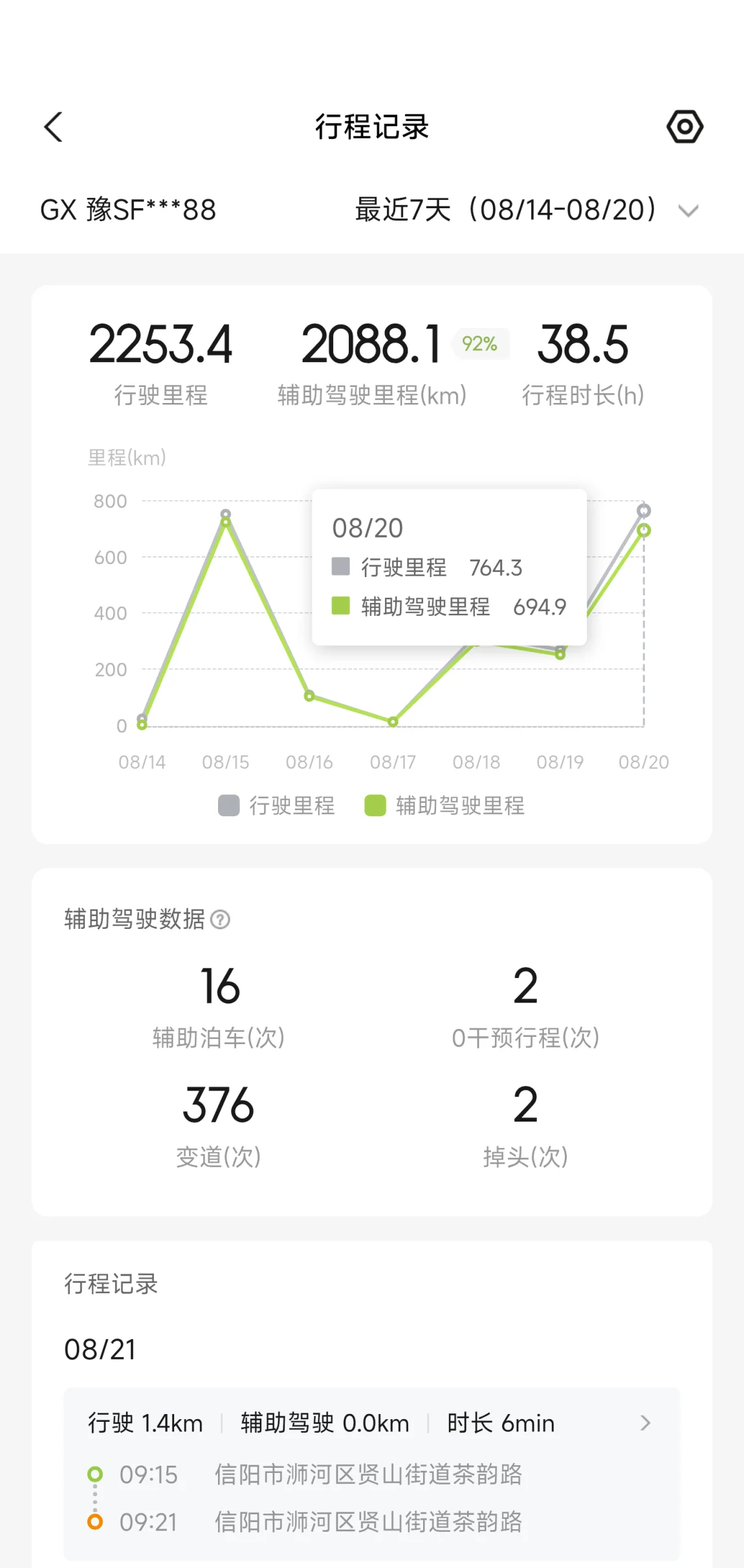Viewport: 744px width, 1568px height.
Task: Open the 08/21 trip at 09:15
Action: click(372, 1474)
